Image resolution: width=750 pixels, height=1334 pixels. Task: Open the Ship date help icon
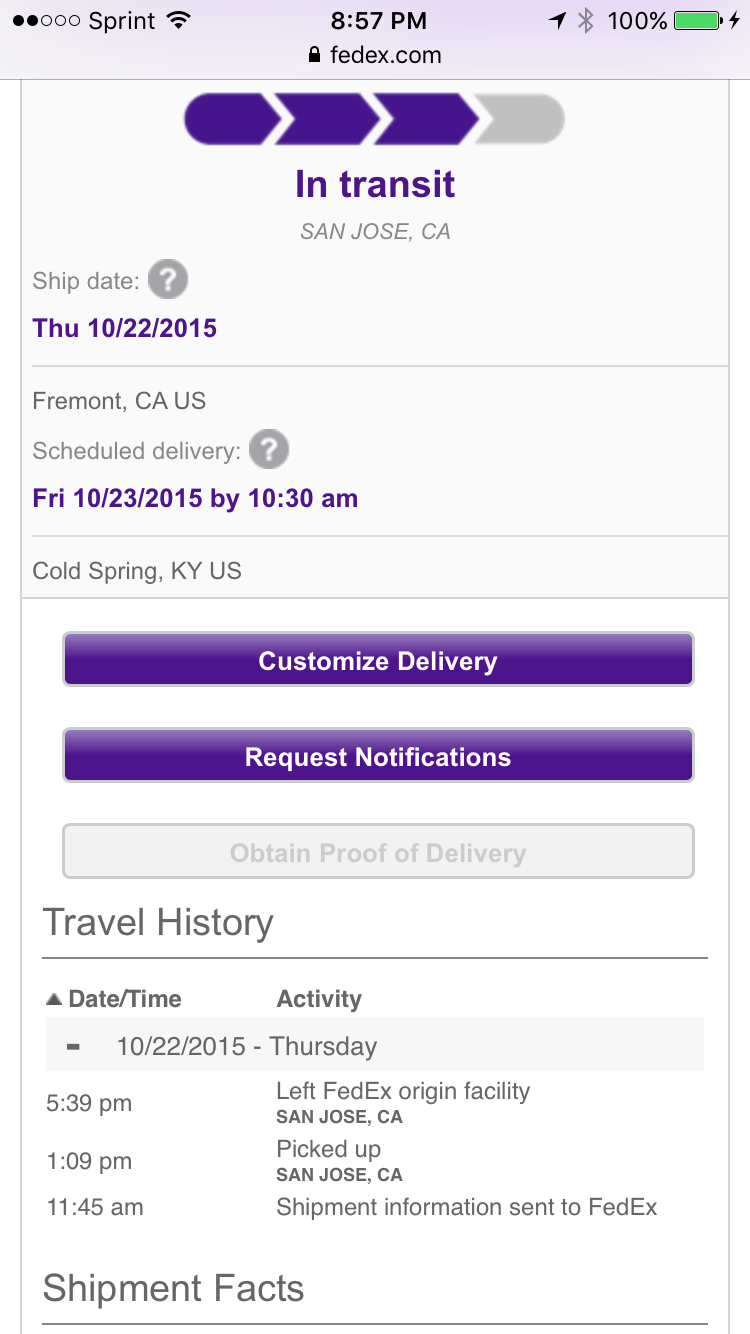pyautogui.click(x=168, y=281)
